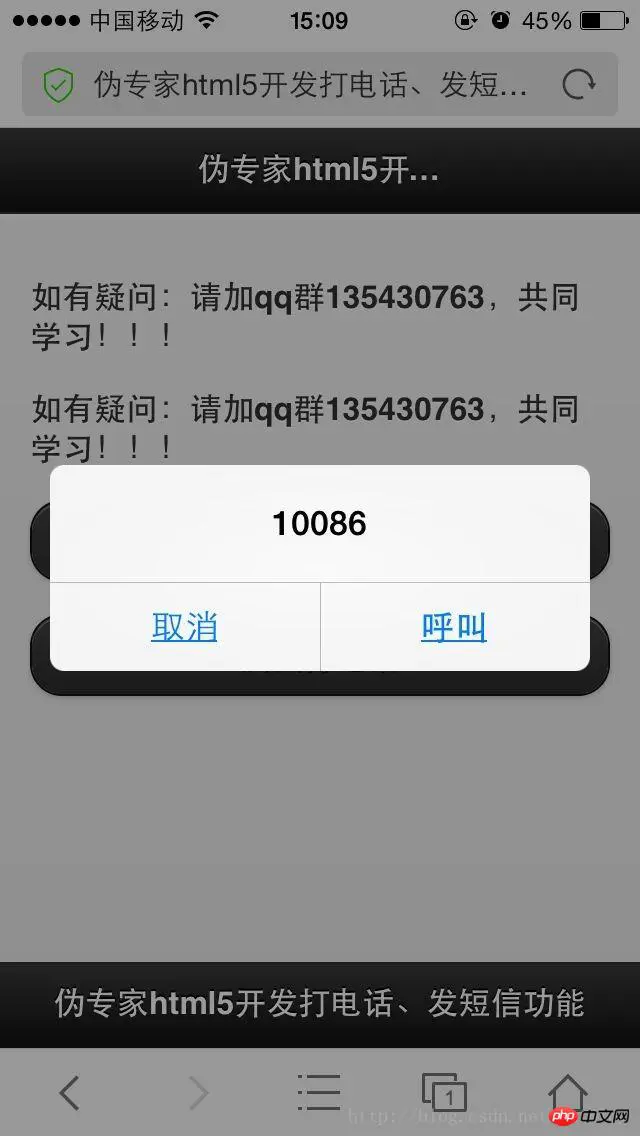
Task: Open the tabs switcher showing 1
Action: tap(444, 1093)
